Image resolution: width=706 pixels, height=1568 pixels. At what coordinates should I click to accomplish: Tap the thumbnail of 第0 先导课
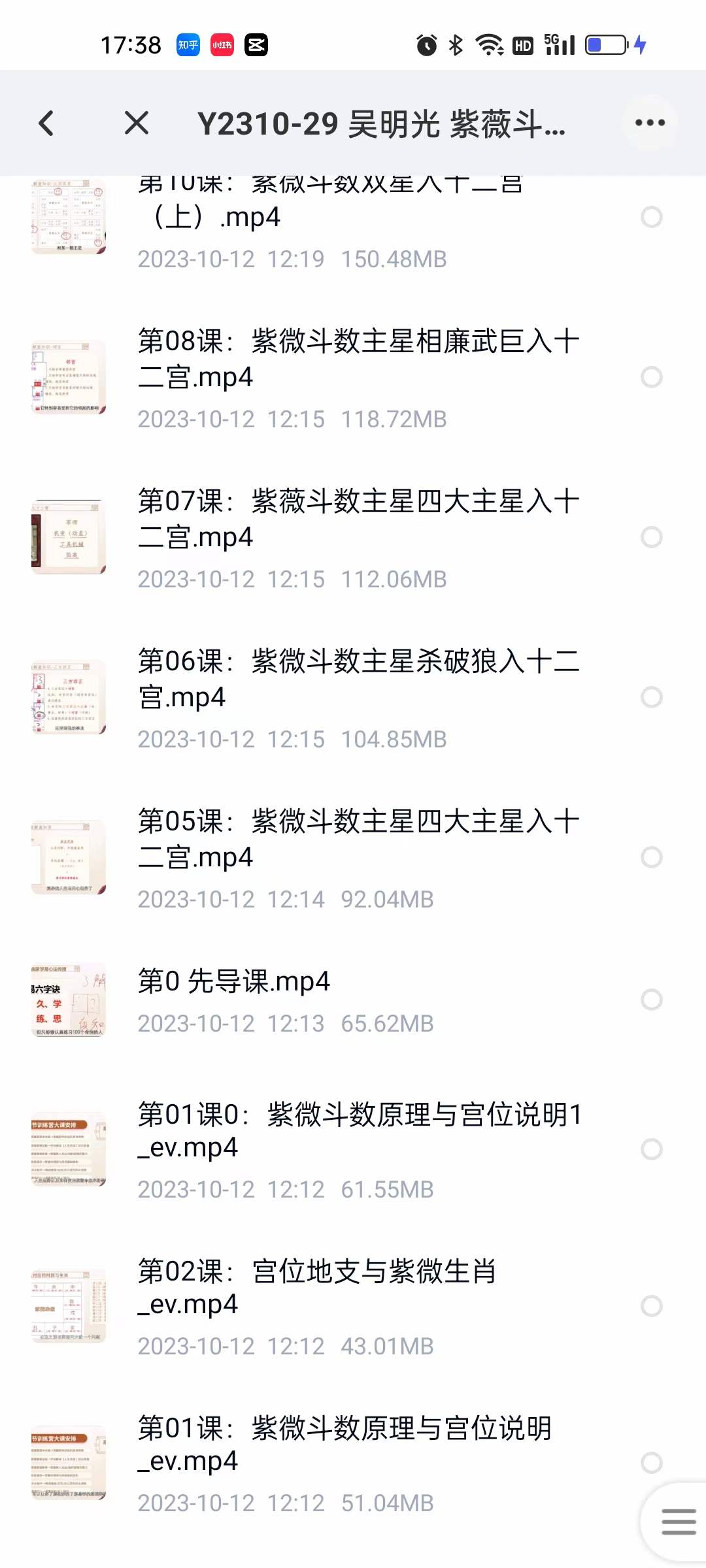[x=69, y=1000]
